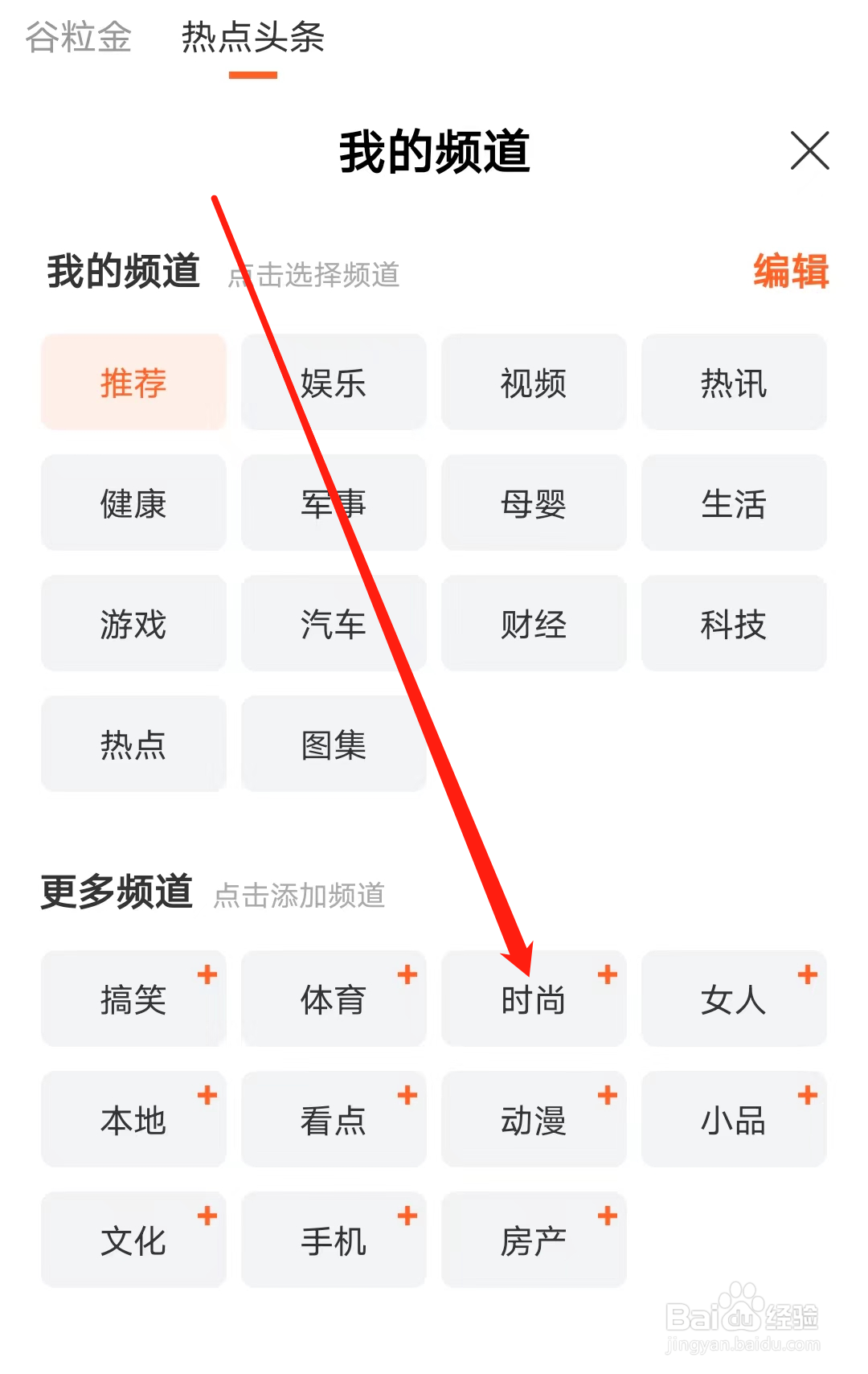
Task: Add the 女人 channel via its plus icon
Action: [x=807, y=975]
